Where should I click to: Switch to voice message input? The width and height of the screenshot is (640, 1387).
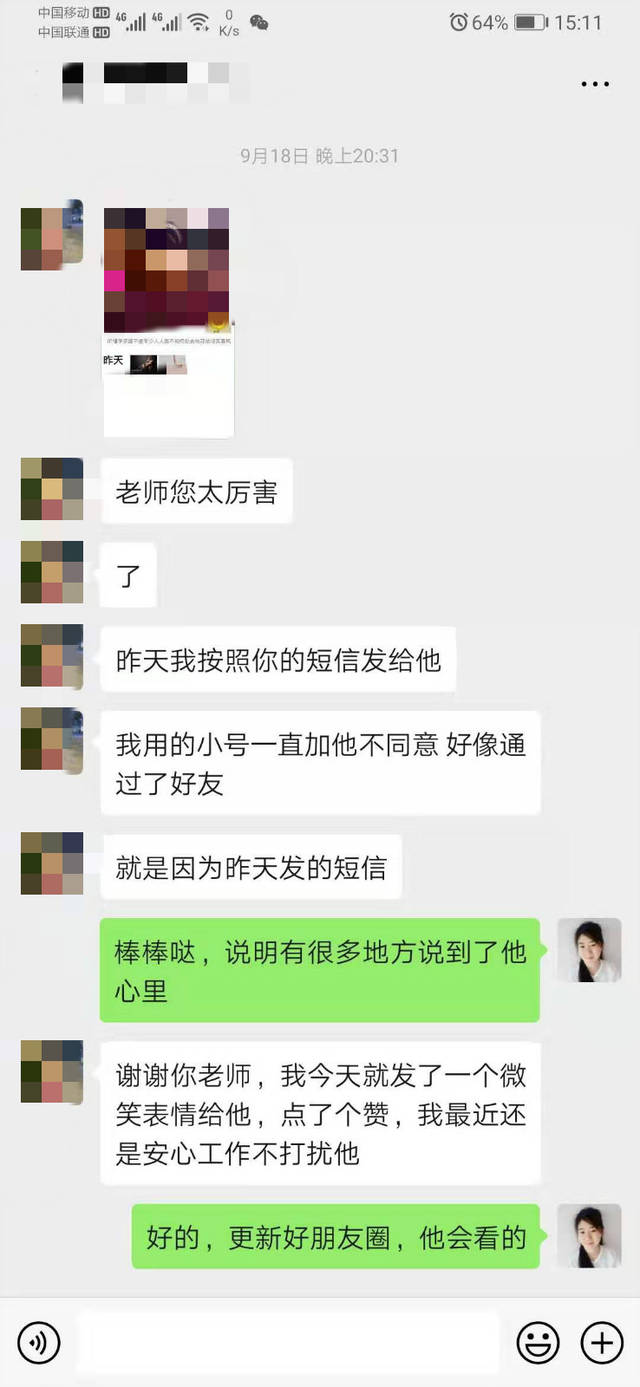pyautogui.click(x=39, y=1342)
